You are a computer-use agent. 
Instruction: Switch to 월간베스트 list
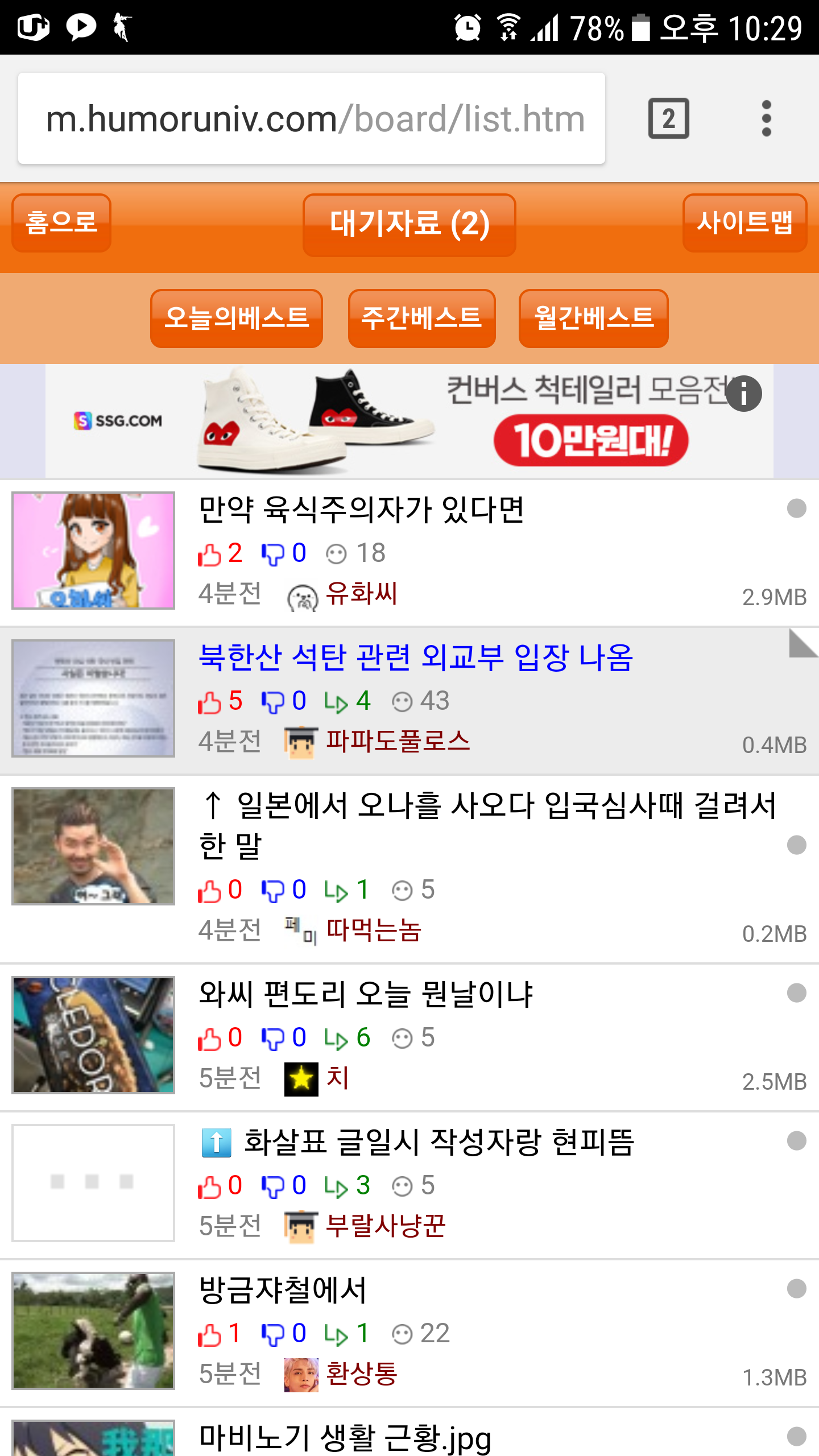click(x=594, y=318)
